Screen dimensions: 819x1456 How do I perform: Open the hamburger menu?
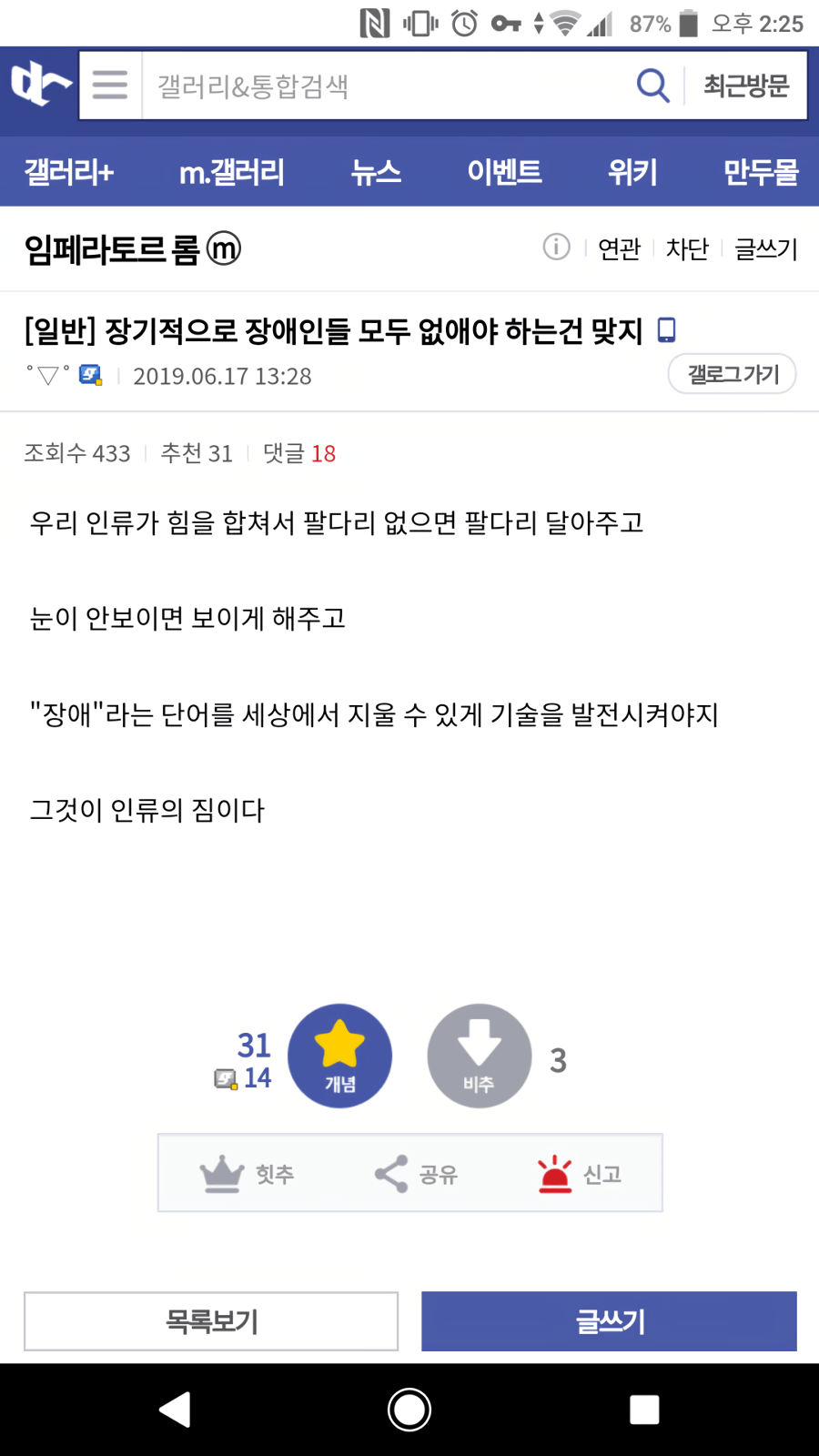pos(108,85)
